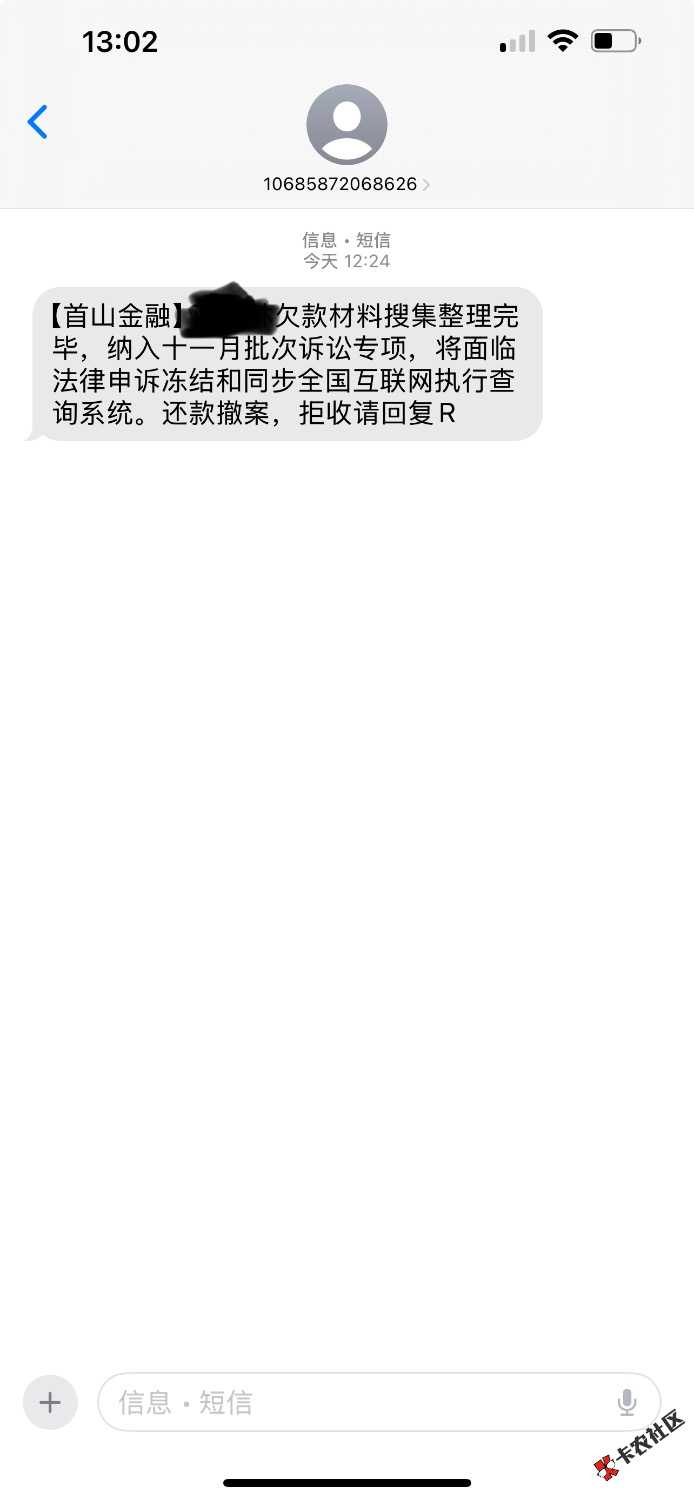Open the plus attachments menu

click(50, 1402)
